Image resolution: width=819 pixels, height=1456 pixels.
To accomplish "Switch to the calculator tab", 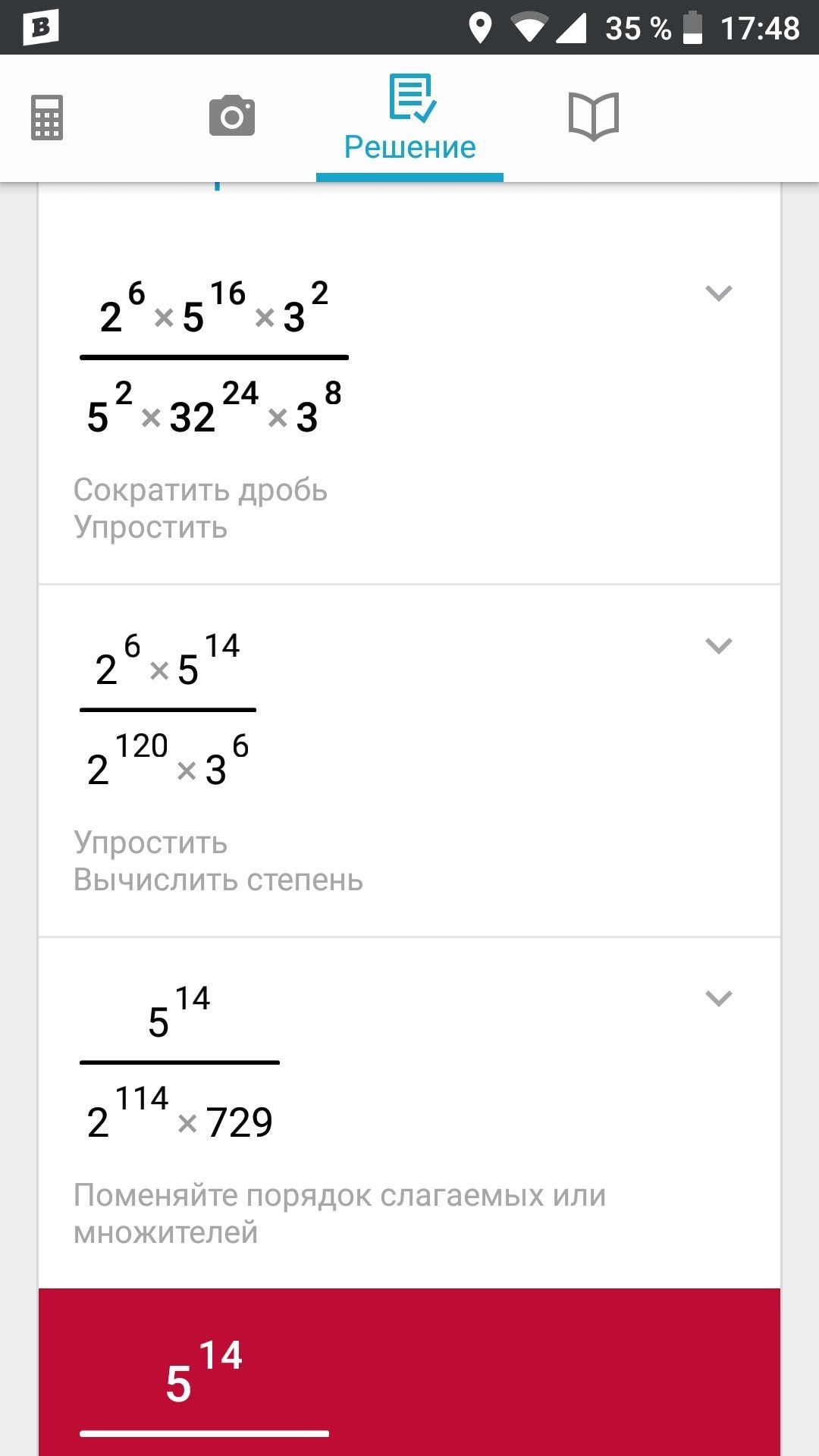I will click(47, 118).
